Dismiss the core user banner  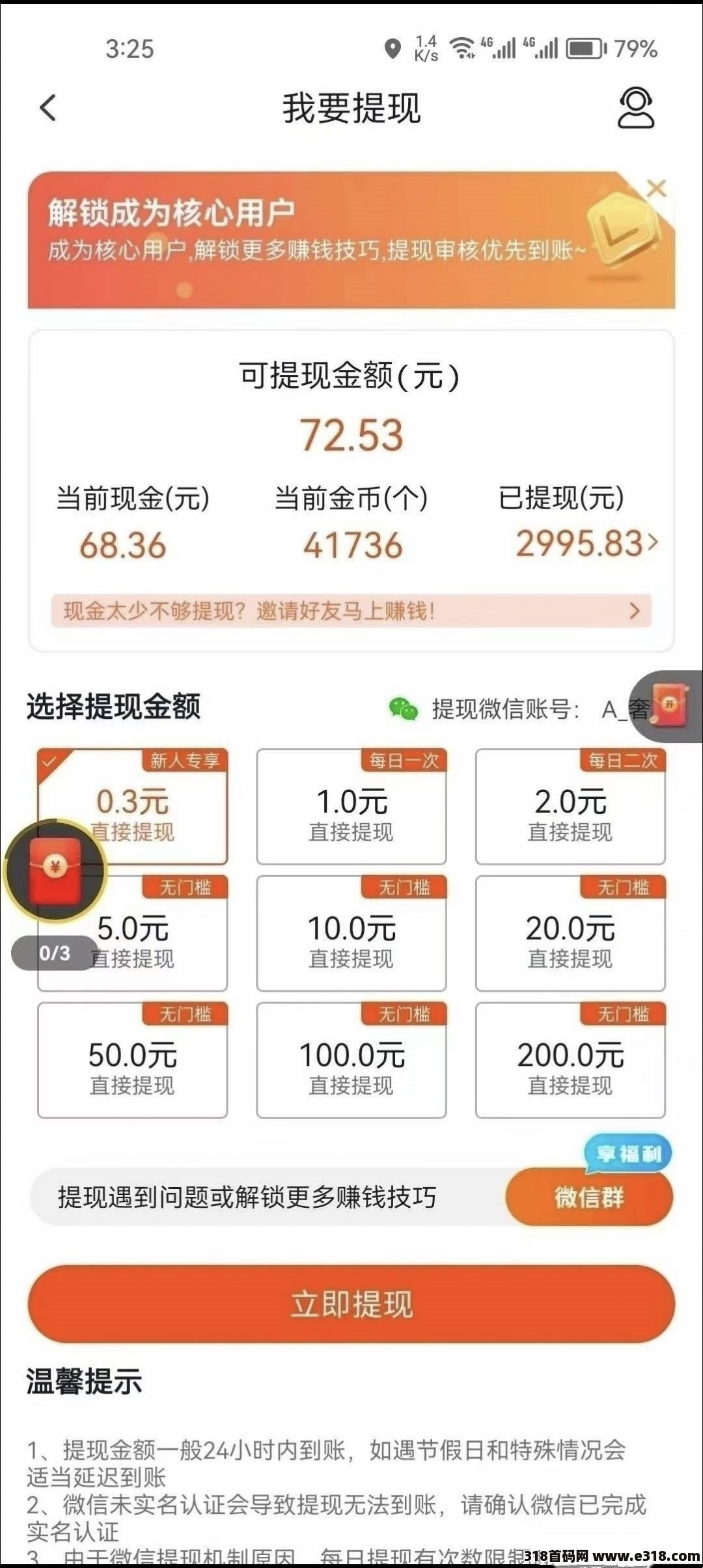click(656, 189)
